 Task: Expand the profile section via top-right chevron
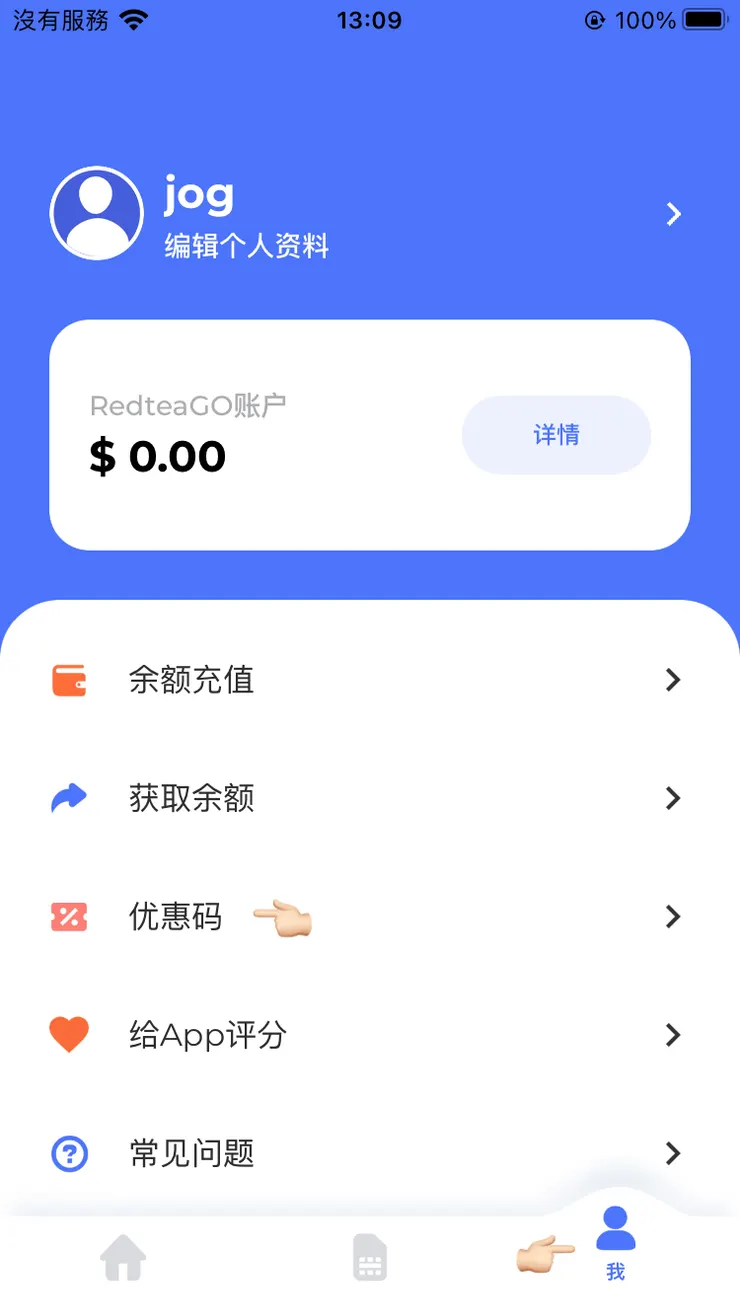tap(674, 213)
